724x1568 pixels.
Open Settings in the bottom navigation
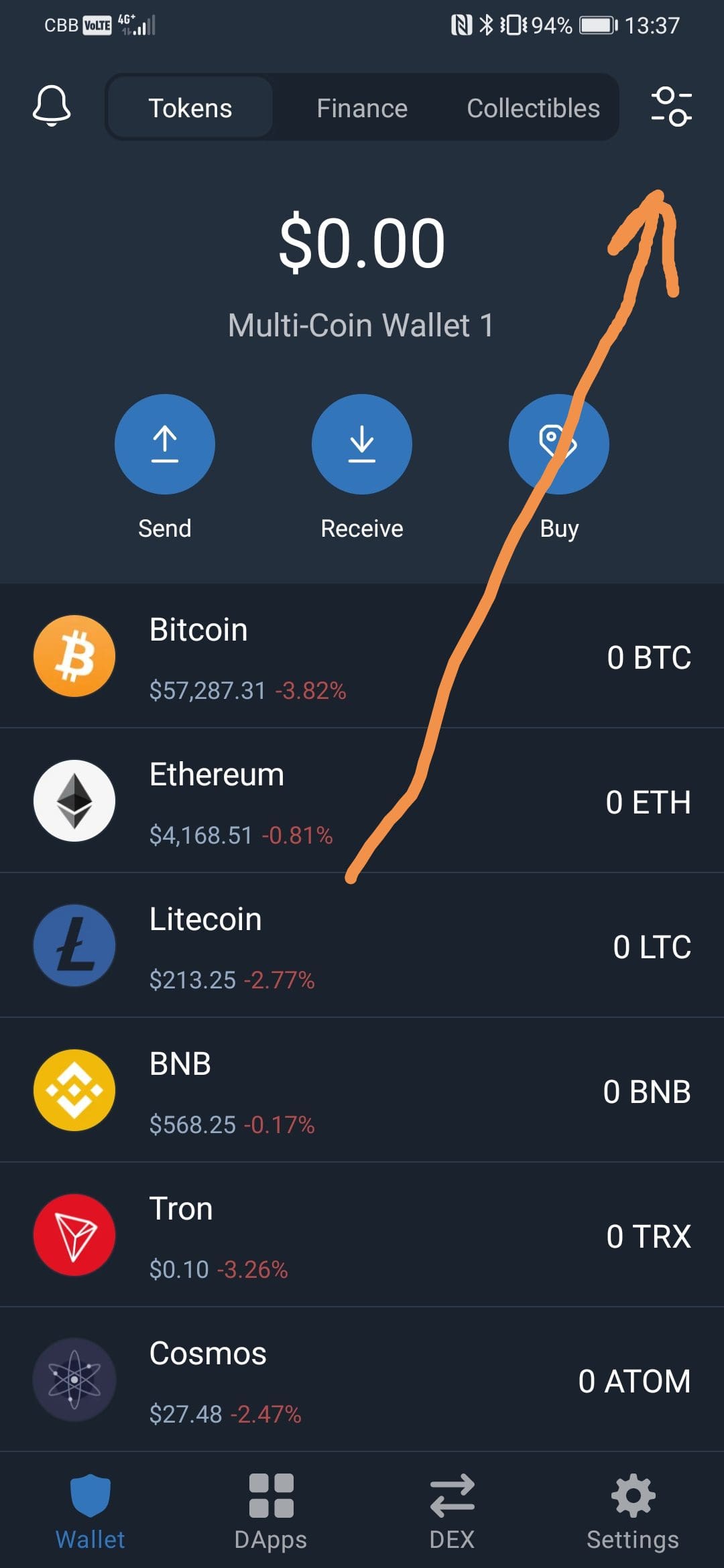click(x=633, y=1511)
